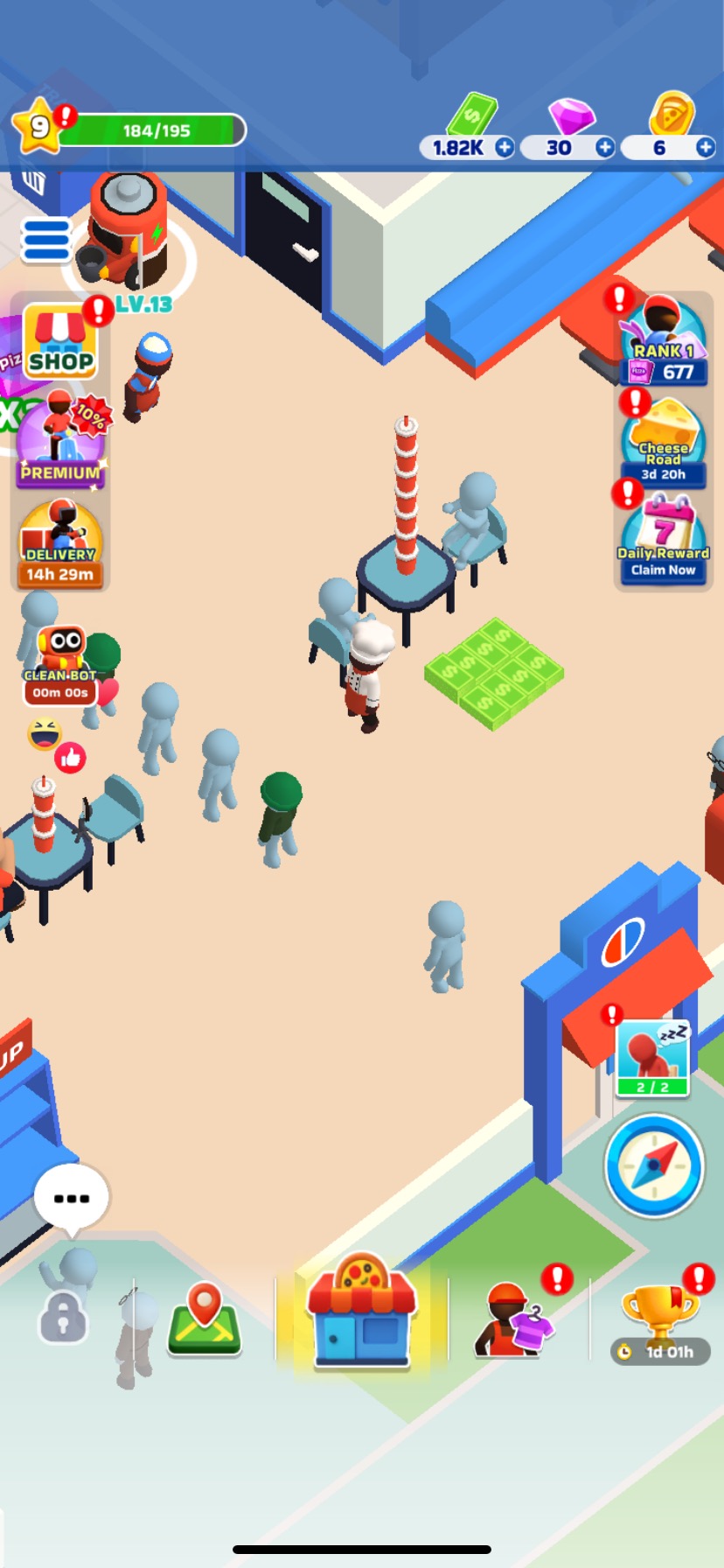Open the Delivery timer button
Viewport: 724px width, 1568px height.
59,544
